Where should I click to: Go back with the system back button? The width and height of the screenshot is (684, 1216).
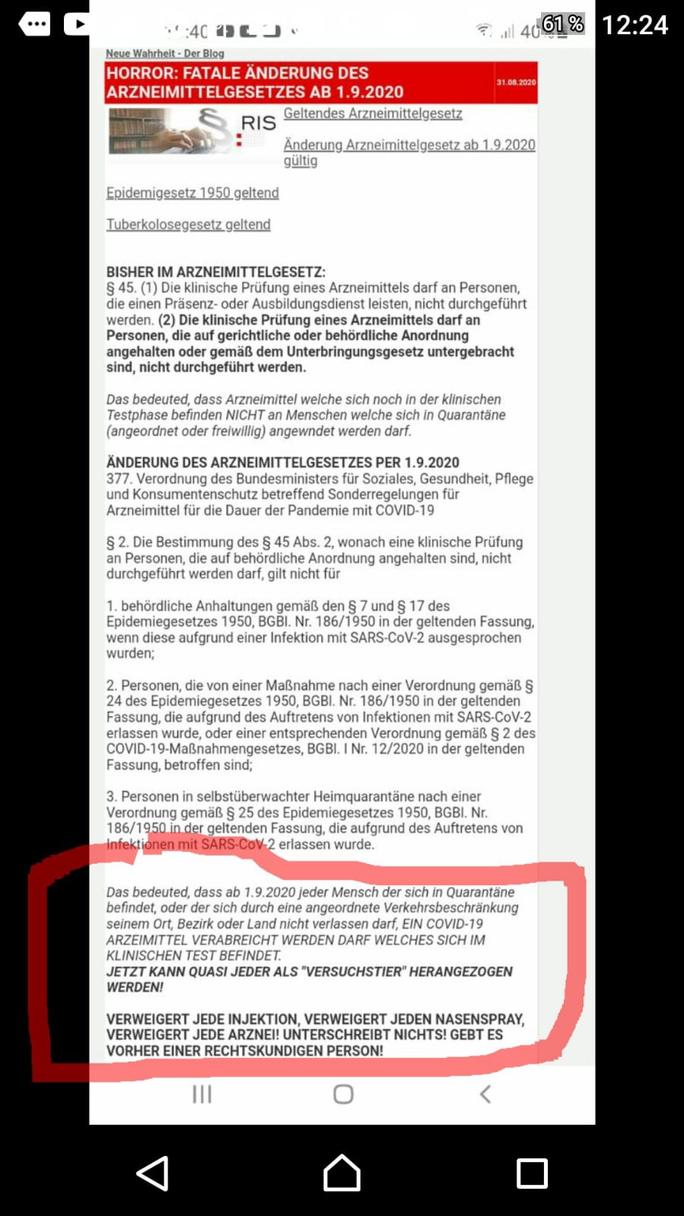pyautogui.click(x=152, y=1173)
